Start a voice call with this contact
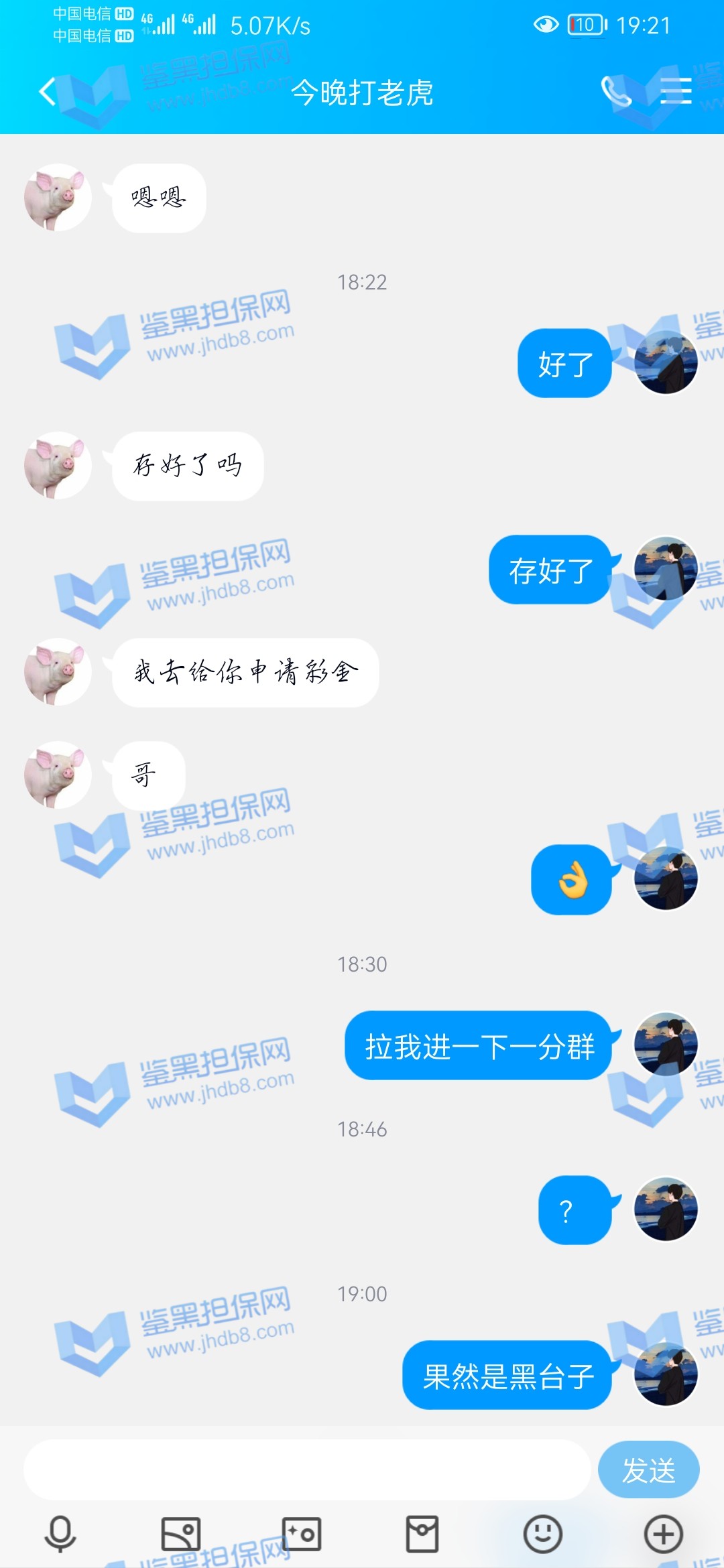The width and height of the screenshot is (724, 1568). coord(615,92)
